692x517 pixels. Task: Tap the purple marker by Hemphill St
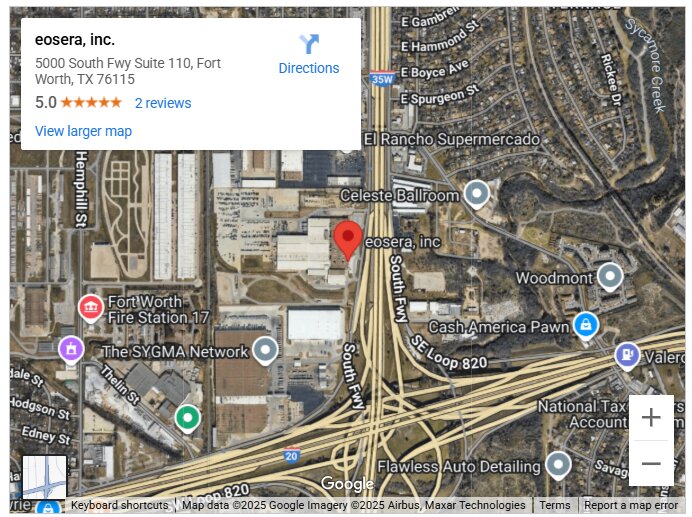[70, 349]
